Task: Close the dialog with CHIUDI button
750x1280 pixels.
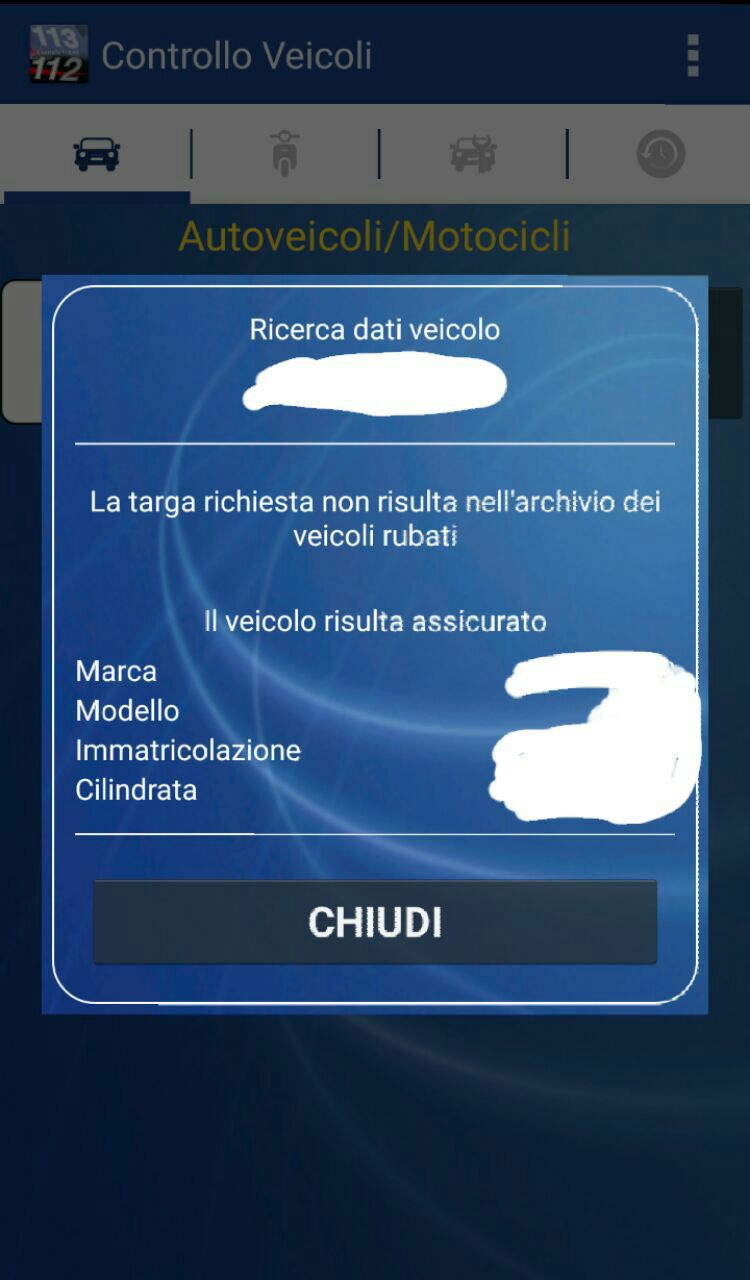Action: (x=375, y=922)
